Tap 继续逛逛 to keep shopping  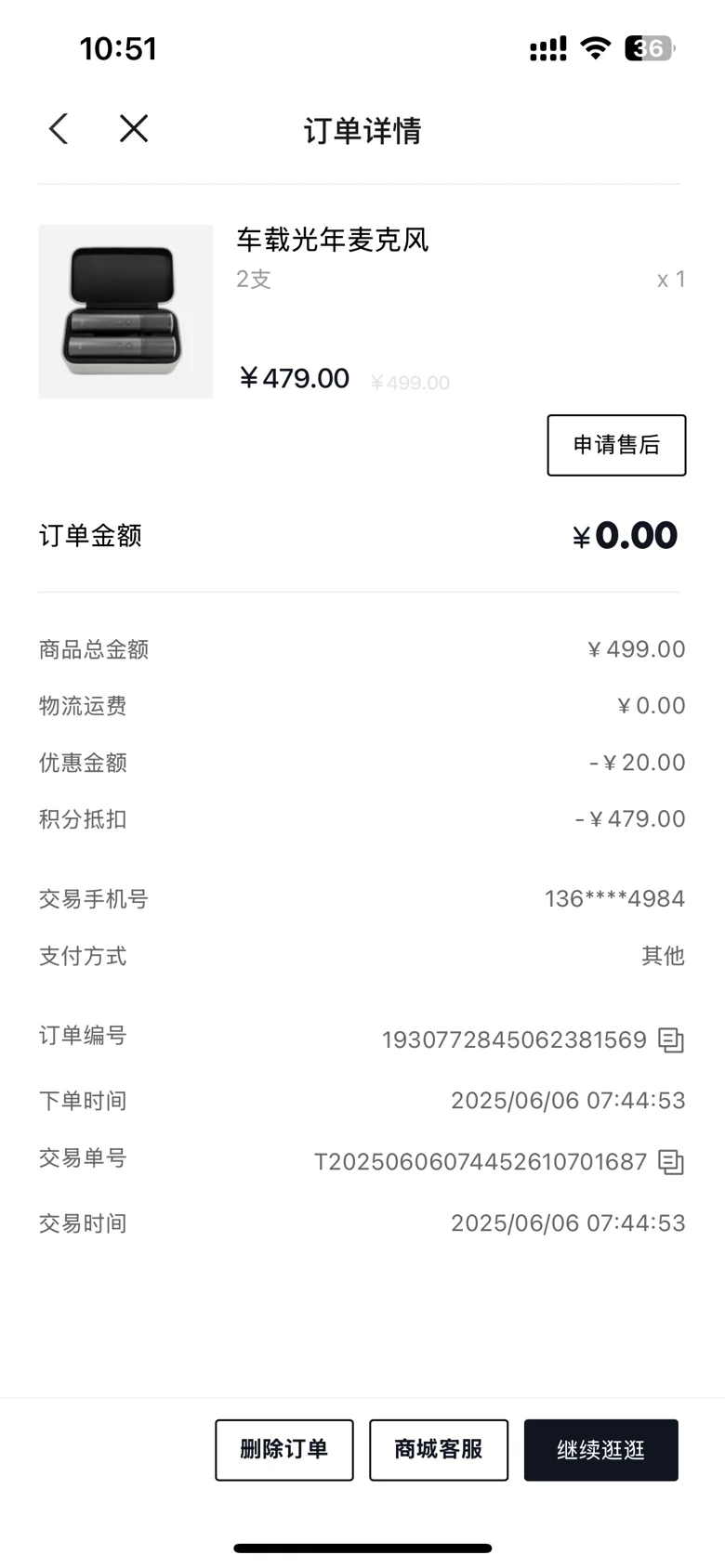click(600, 1449)
